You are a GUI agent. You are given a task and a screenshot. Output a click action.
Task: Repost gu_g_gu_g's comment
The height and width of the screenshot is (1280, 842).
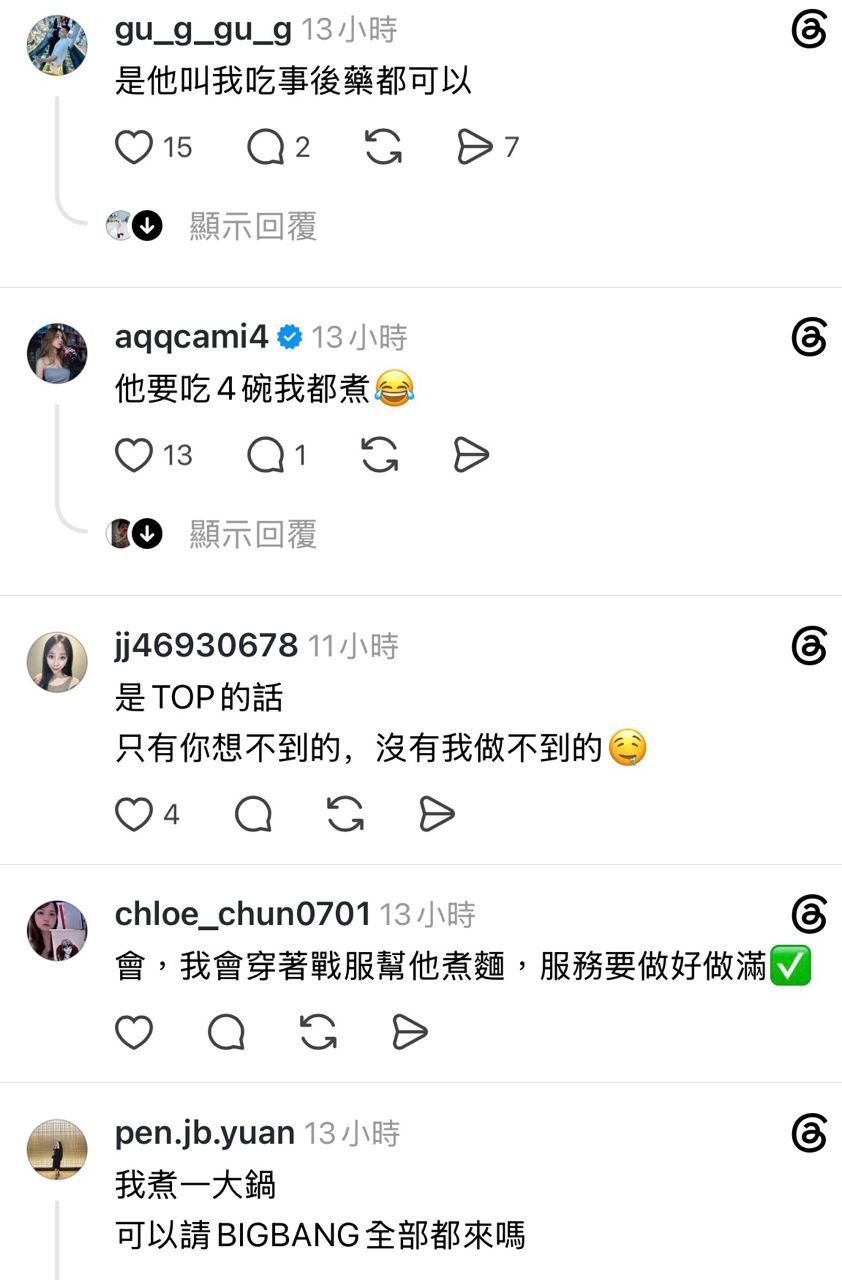[x=383, y=148]
